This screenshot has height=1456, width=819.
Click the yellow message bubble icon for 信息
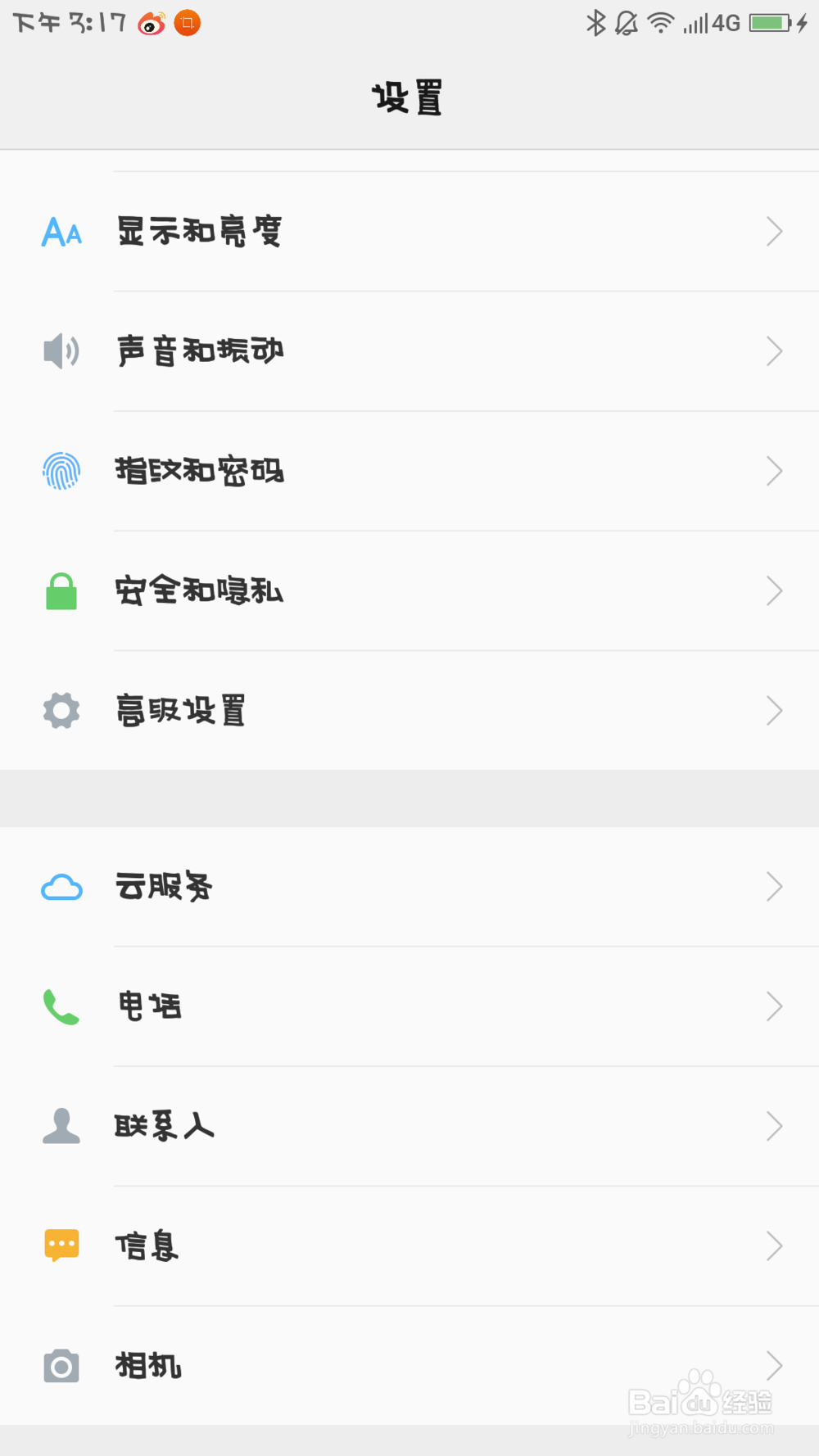point(61,1245)
